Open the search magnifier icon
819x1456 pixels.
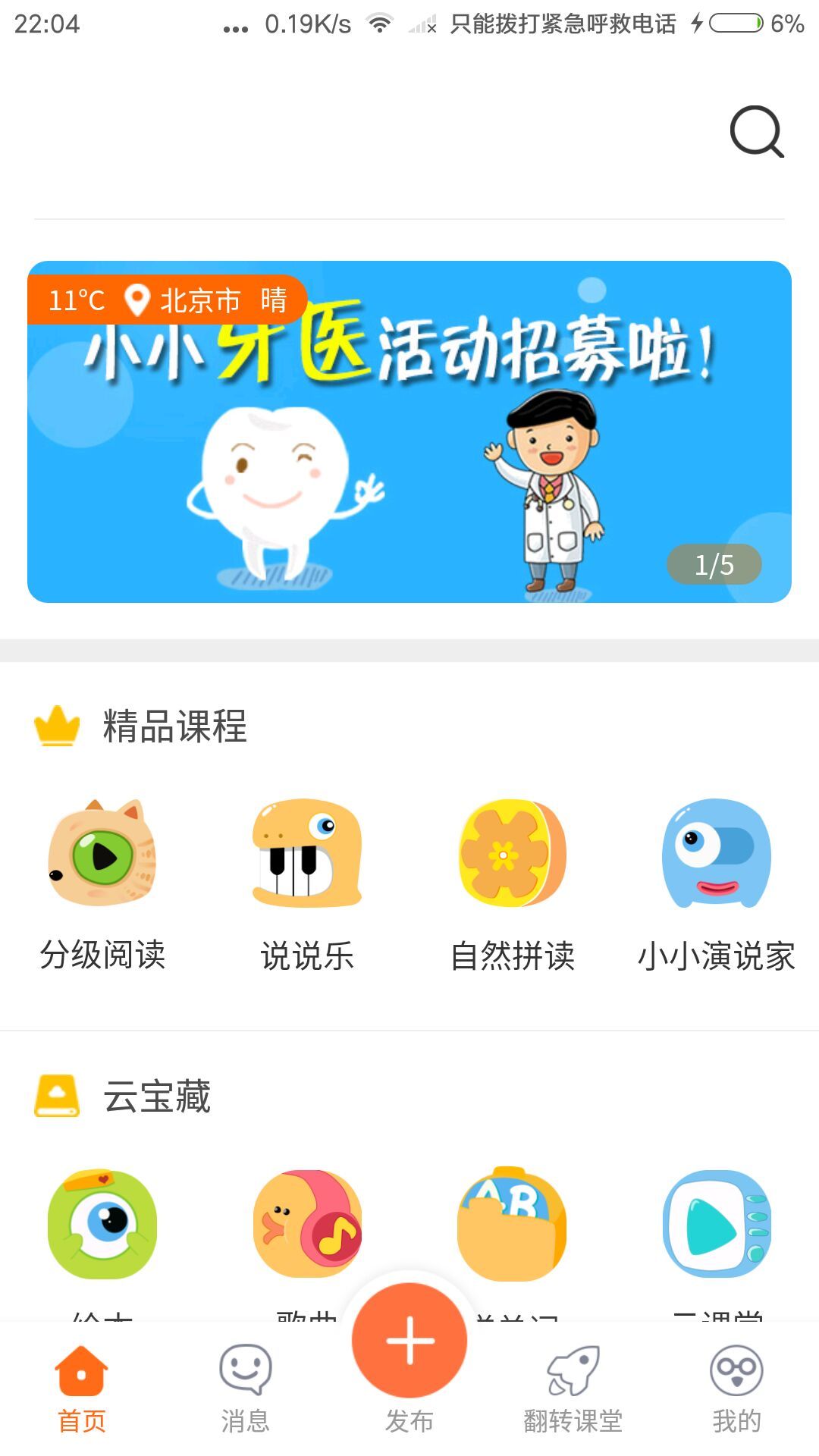(756, 132)
